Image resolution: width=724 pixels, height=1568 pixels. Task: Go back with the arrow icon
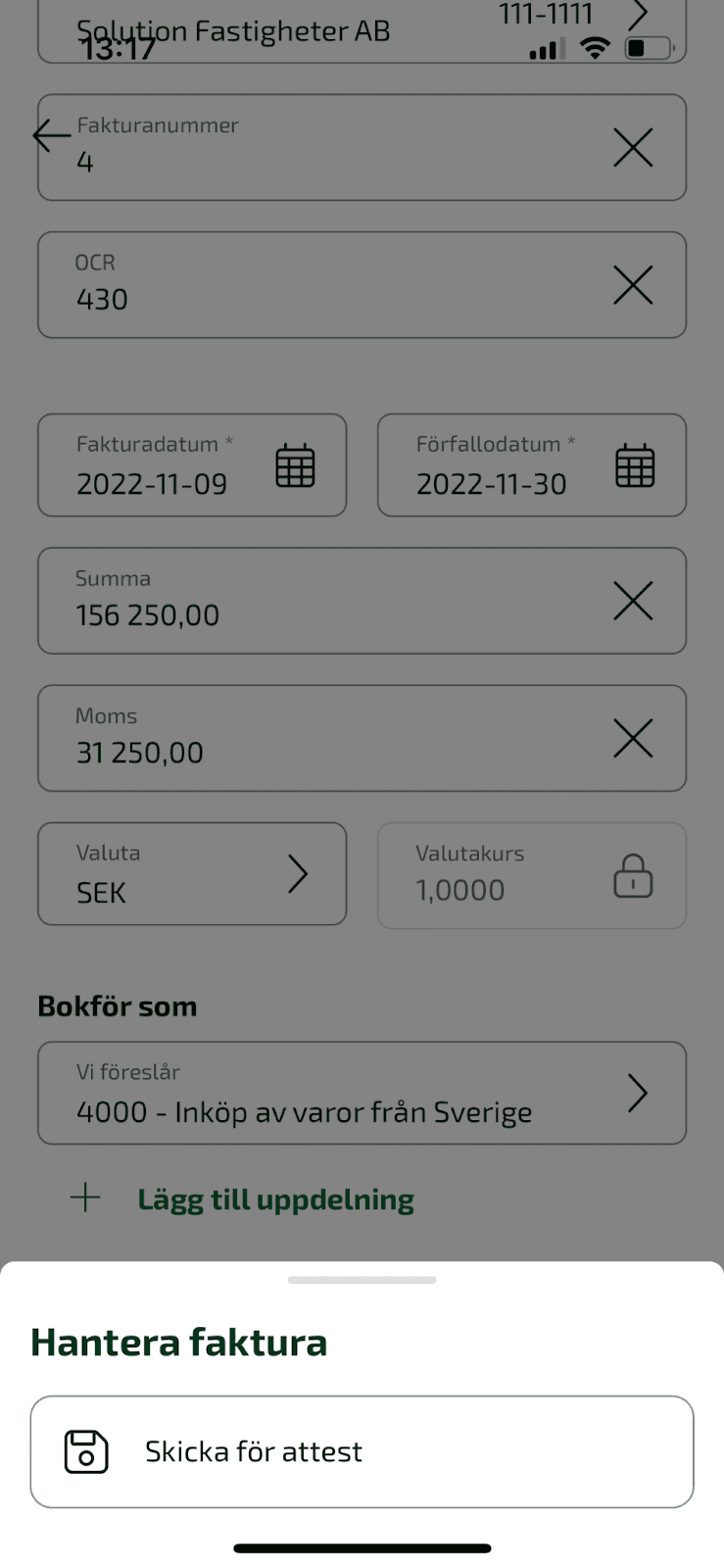[51, 135]
